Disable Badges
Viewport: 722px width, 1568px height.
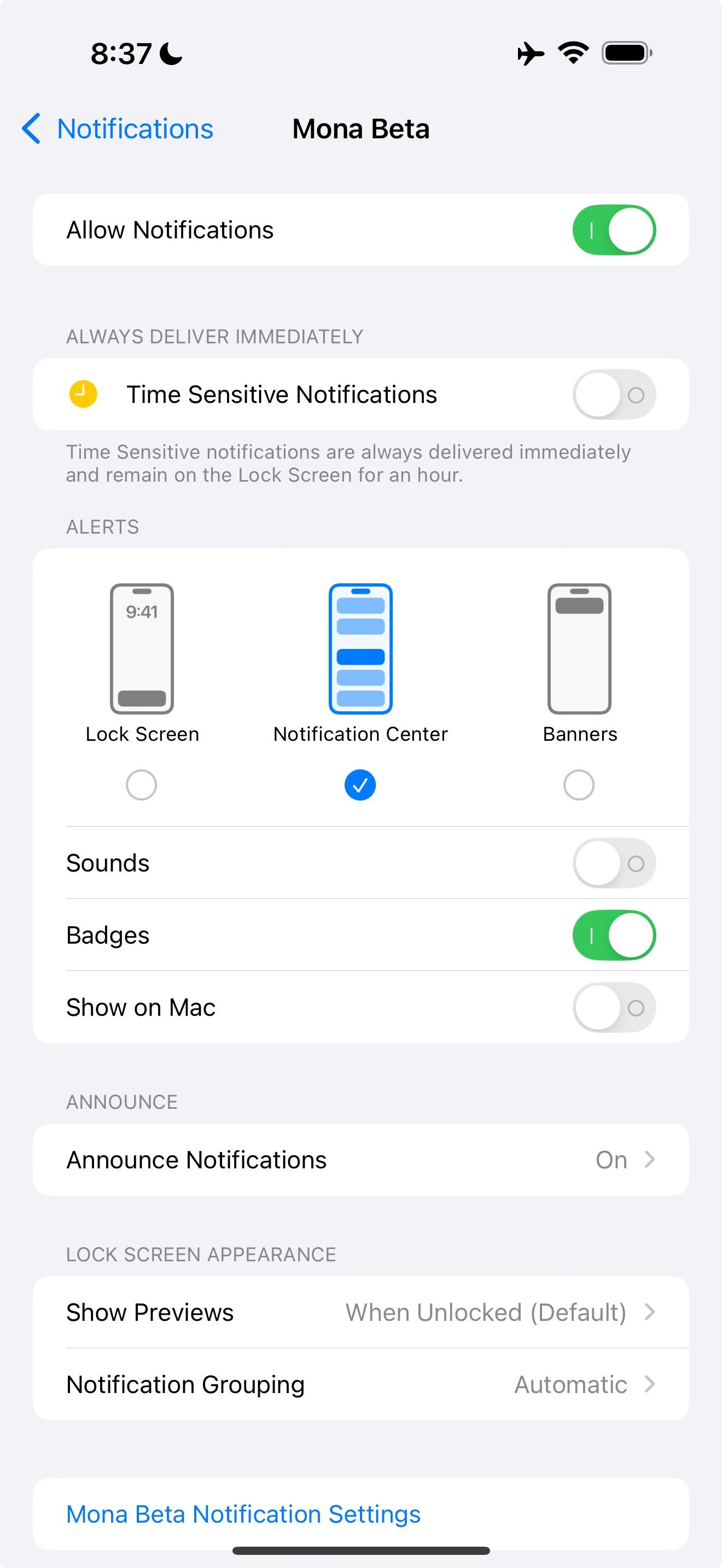tap(614, 935)
